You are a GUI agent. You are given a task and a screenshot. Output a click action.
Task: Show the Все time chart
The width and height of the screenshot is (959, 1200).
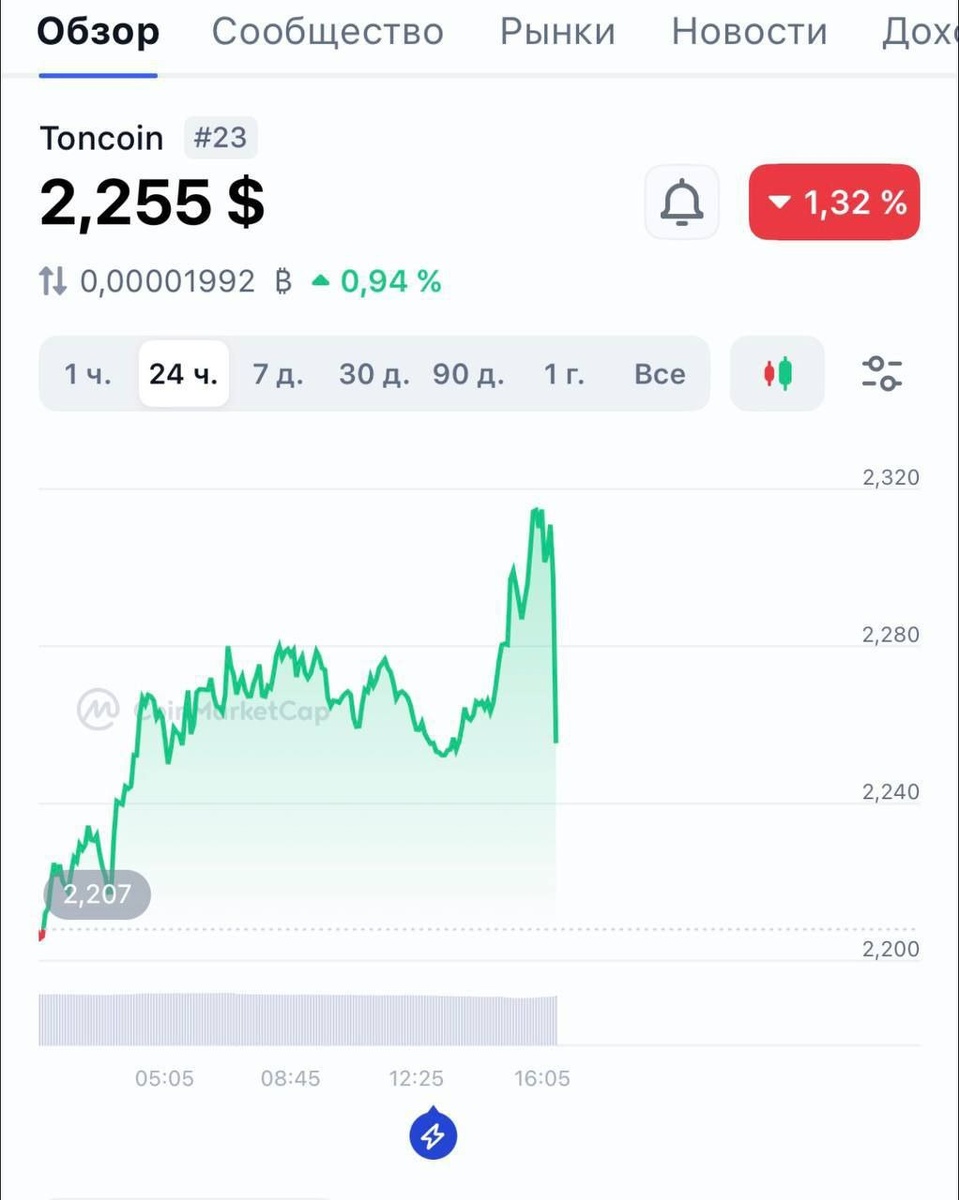(660, 375)
